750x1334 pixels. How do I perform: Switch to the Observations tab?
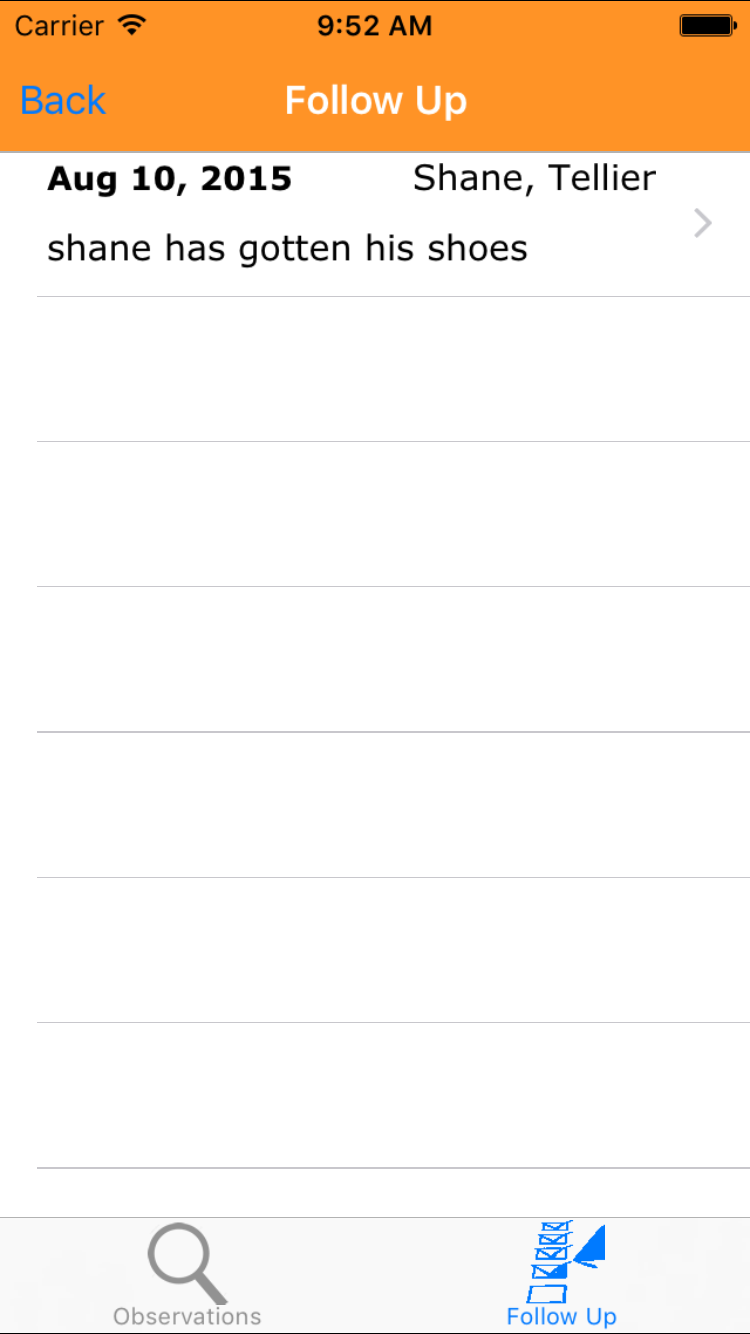(x=187, y=1276)
